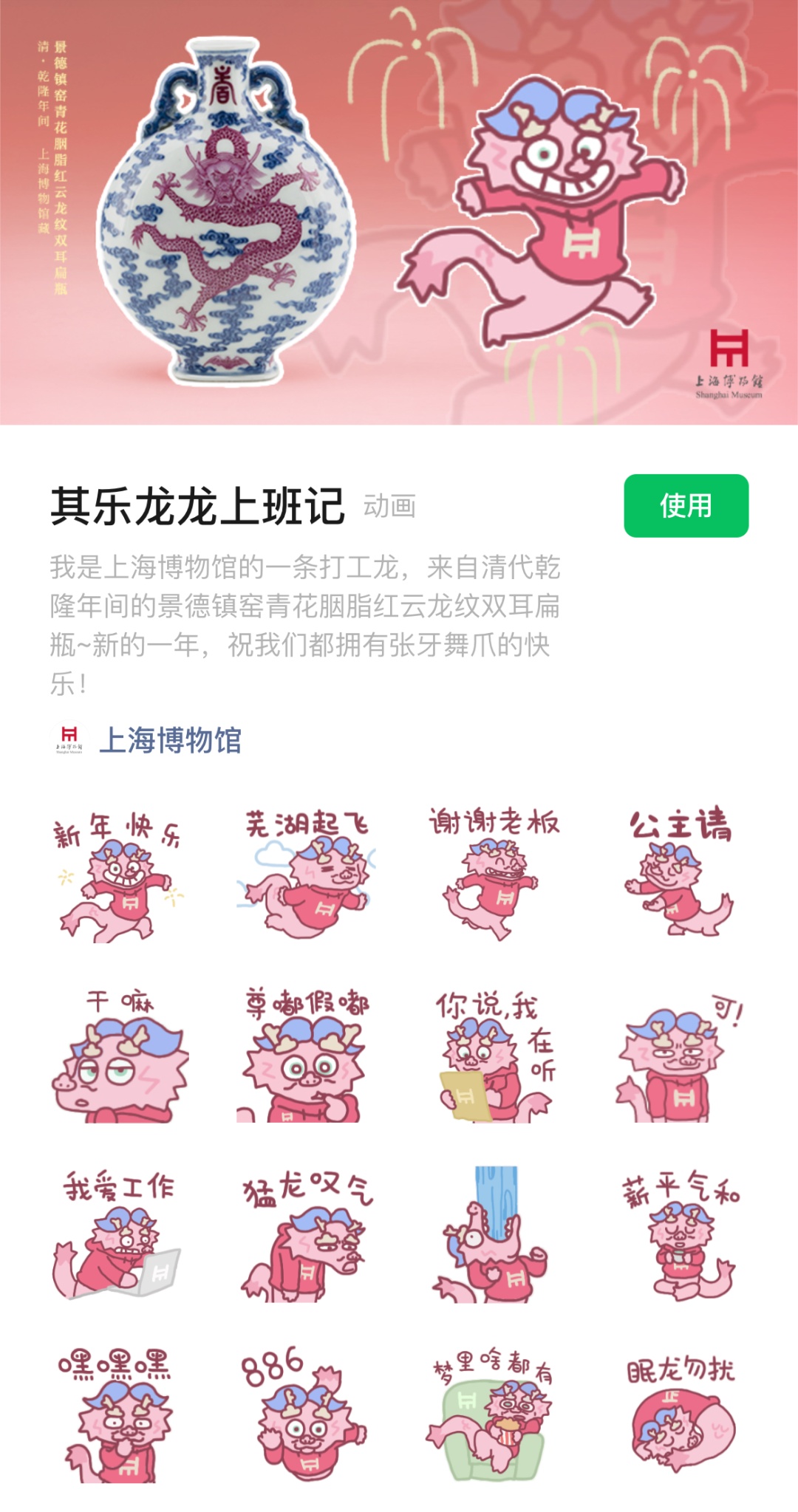
Task: Preview the 你说,我在听 sticker
Action: [x=494, y=1056]
